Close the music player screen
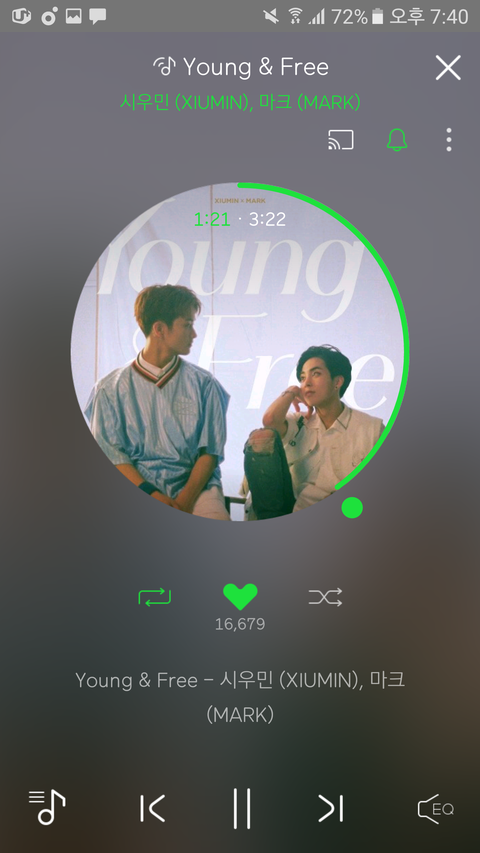The width and height of the screenshot is (480, 853). (448, 68)
